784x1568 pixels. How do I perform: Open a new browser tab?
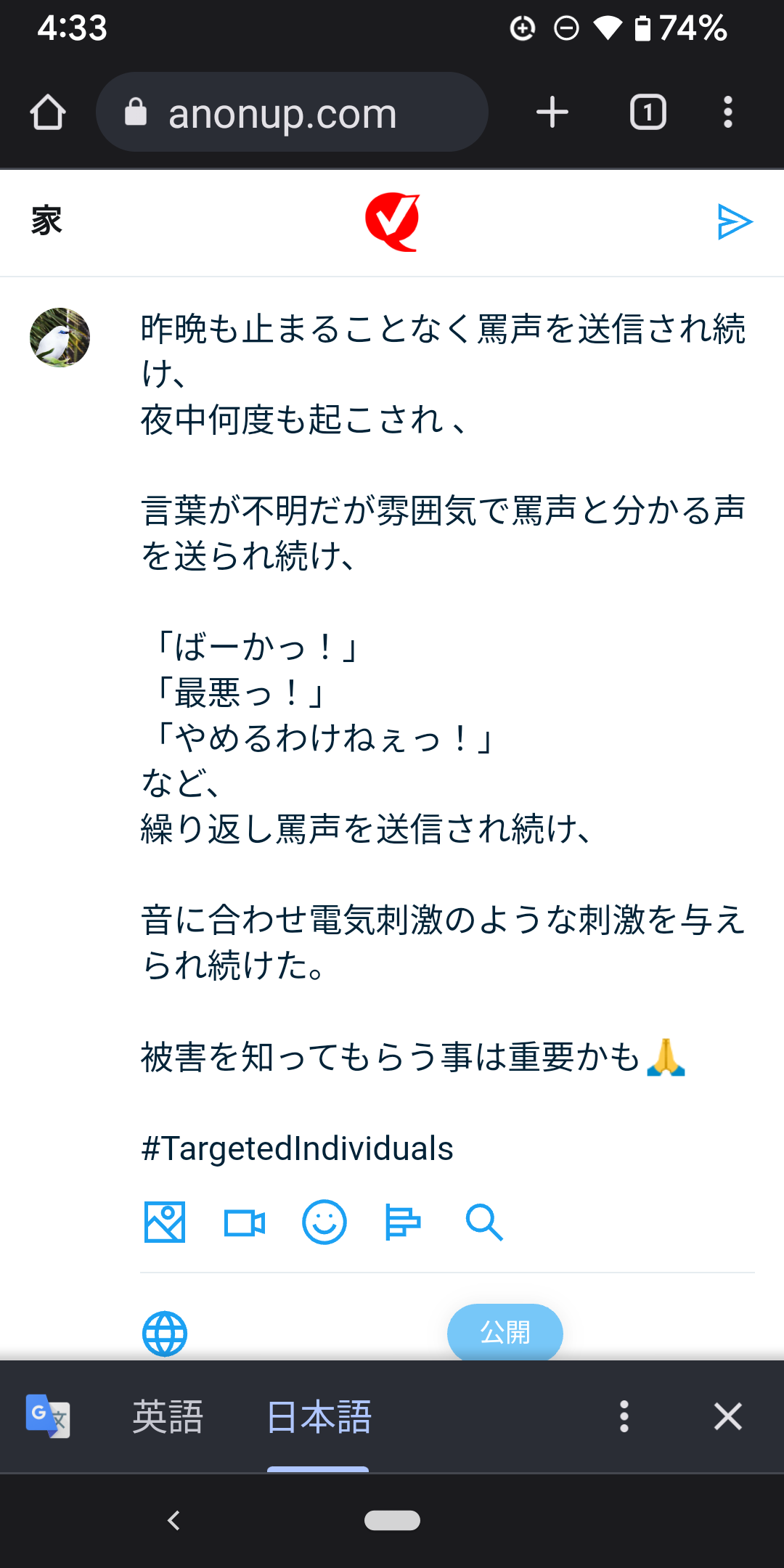pos(552,113)
